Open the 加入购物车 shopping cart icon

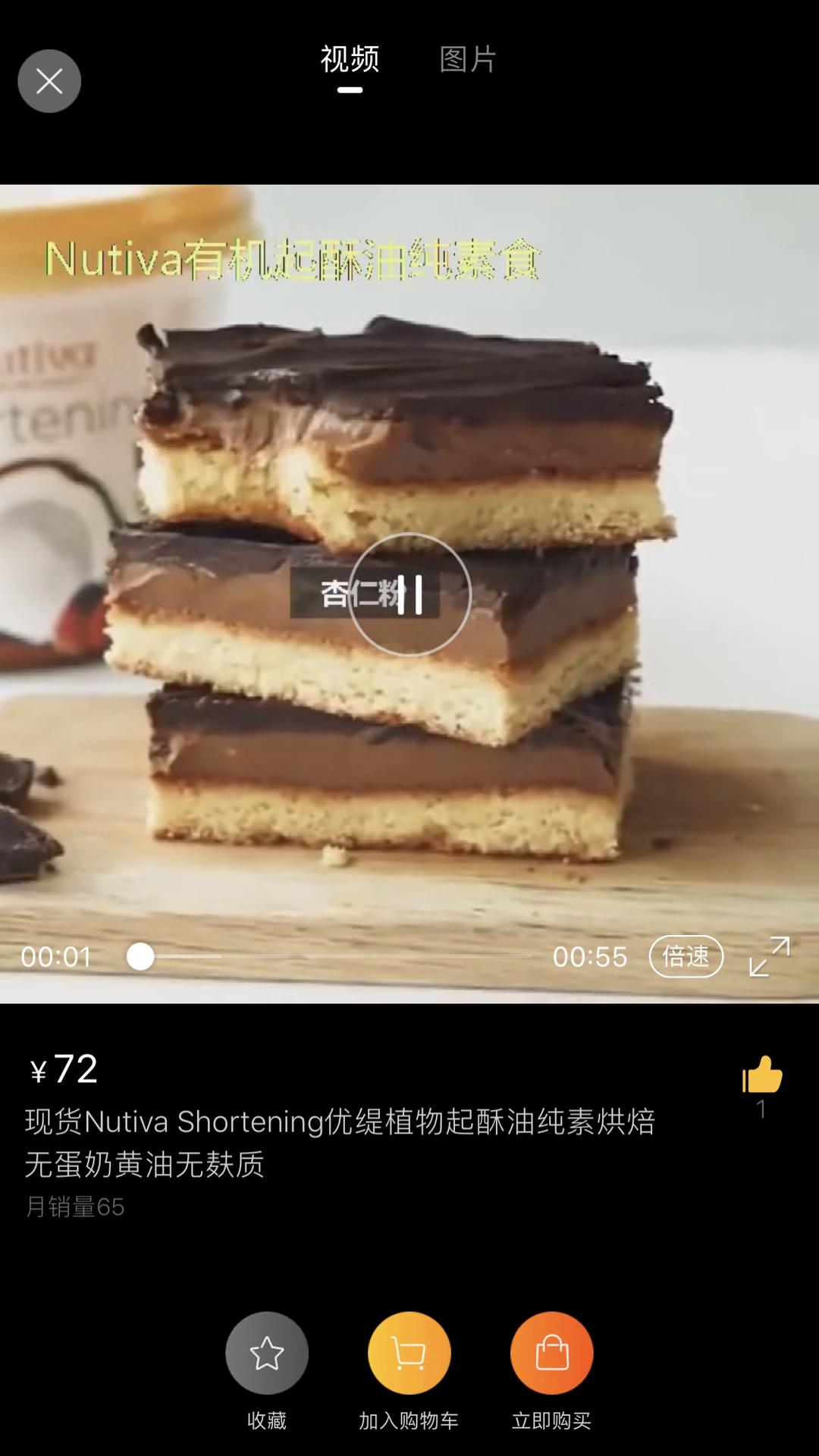409,1354
